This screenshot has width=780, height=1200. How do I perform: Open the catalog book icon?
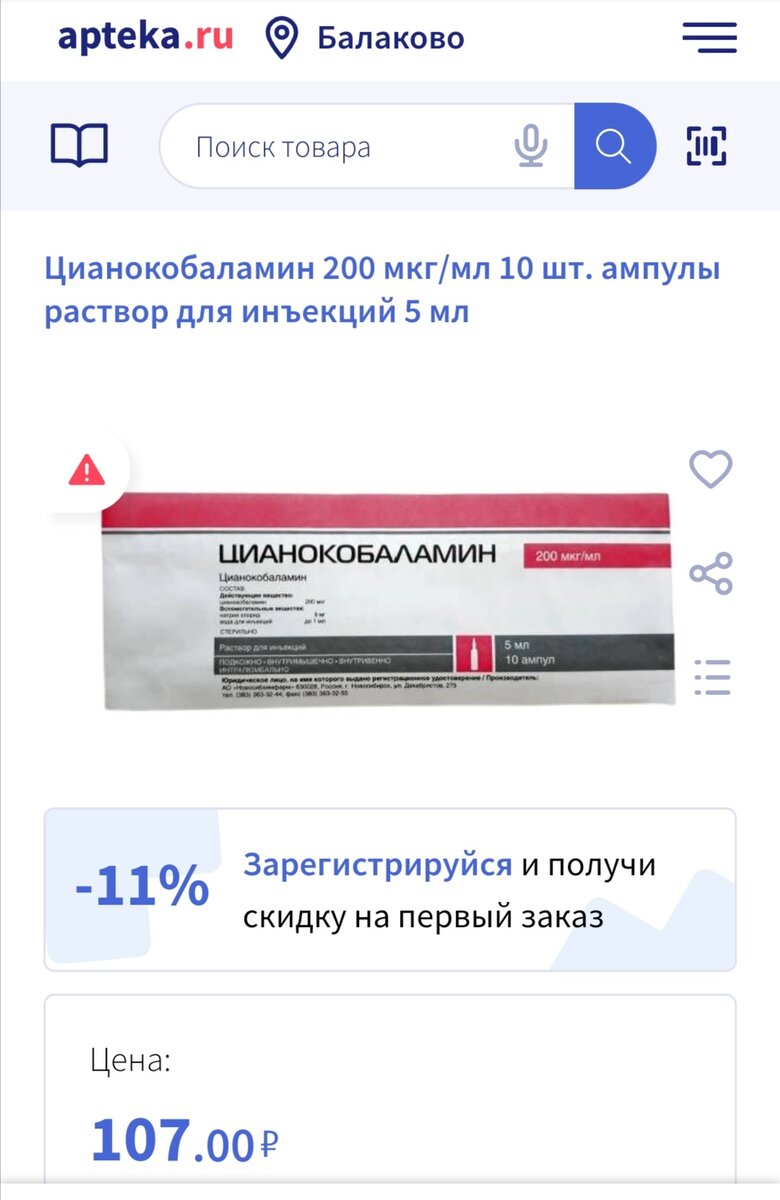[x=79, y=146]
